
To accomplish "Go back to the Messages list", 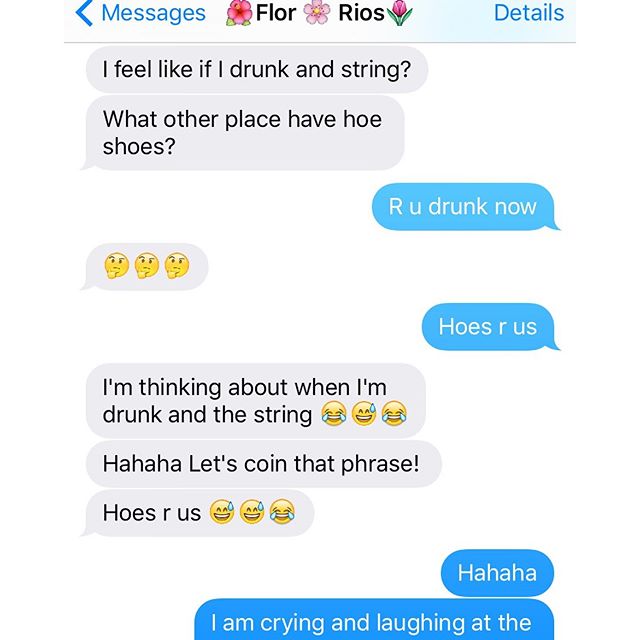I will (x=140, y=14).
